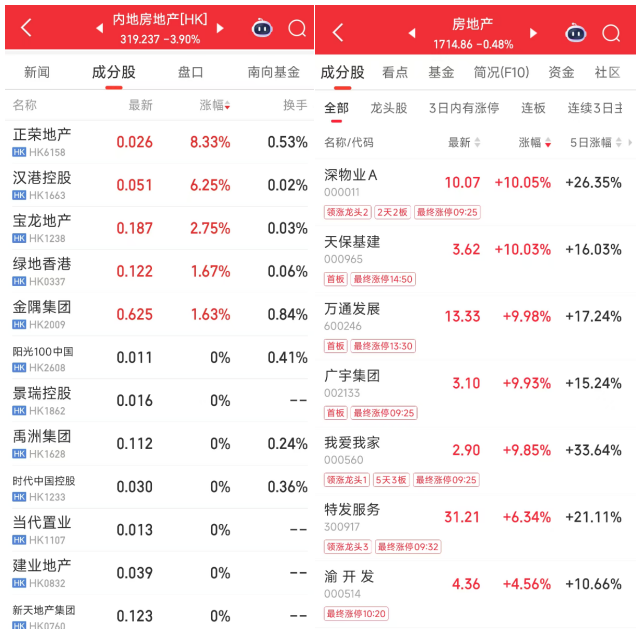This screenshot has width=636, height=639.
Task: Open 特发服务 300917 stock details
Action: 475,527
